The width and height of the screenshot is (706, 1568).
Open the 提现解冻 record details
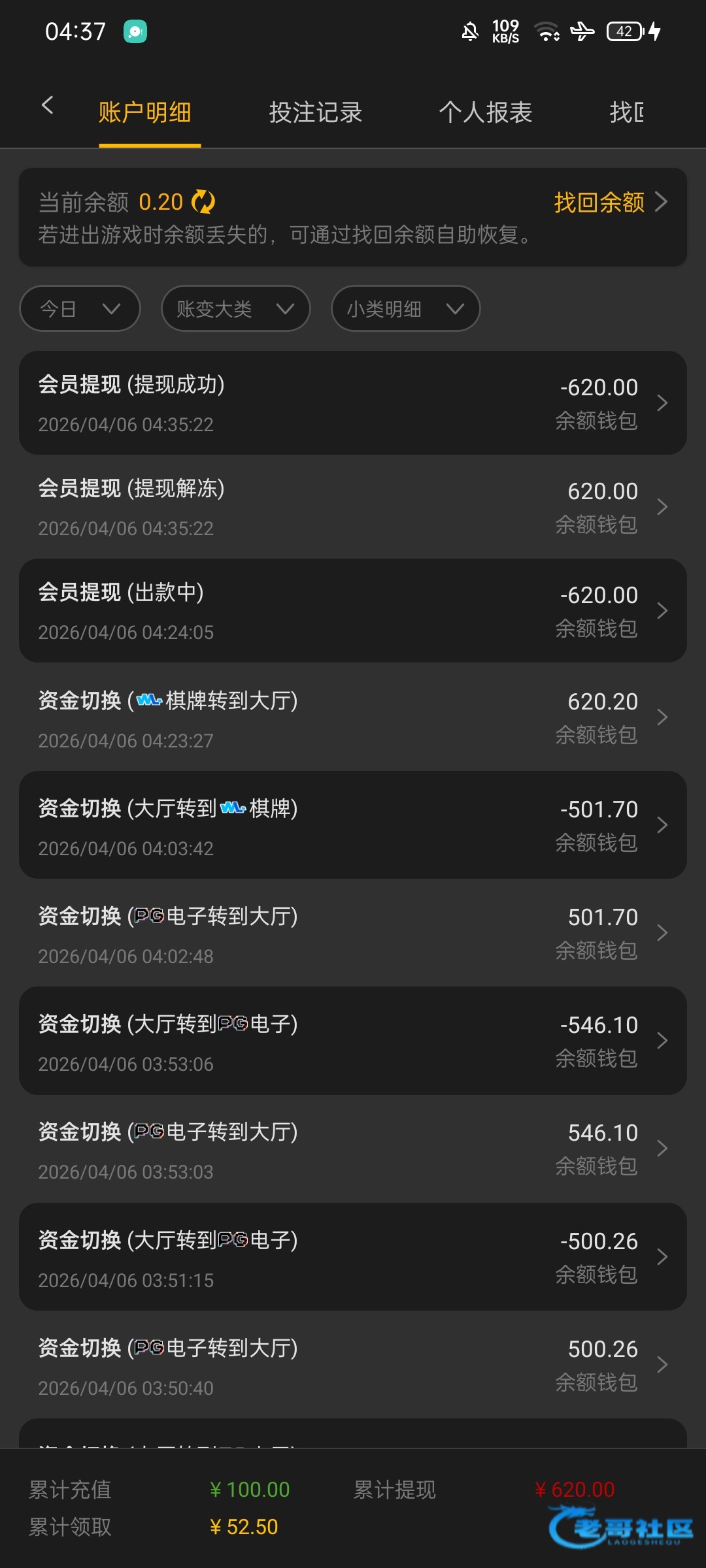(x=353, y=507)
